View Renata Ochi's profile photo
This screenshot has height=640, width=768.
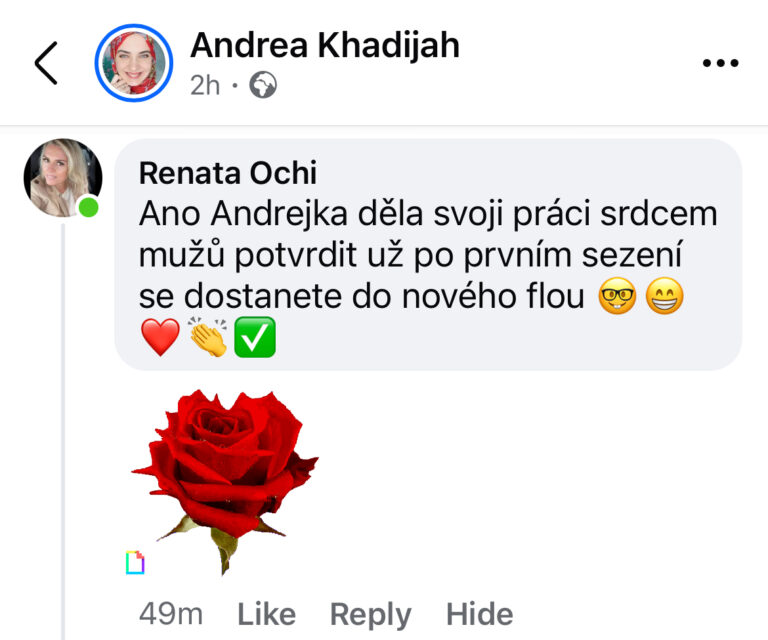click(x=62, y=177)
